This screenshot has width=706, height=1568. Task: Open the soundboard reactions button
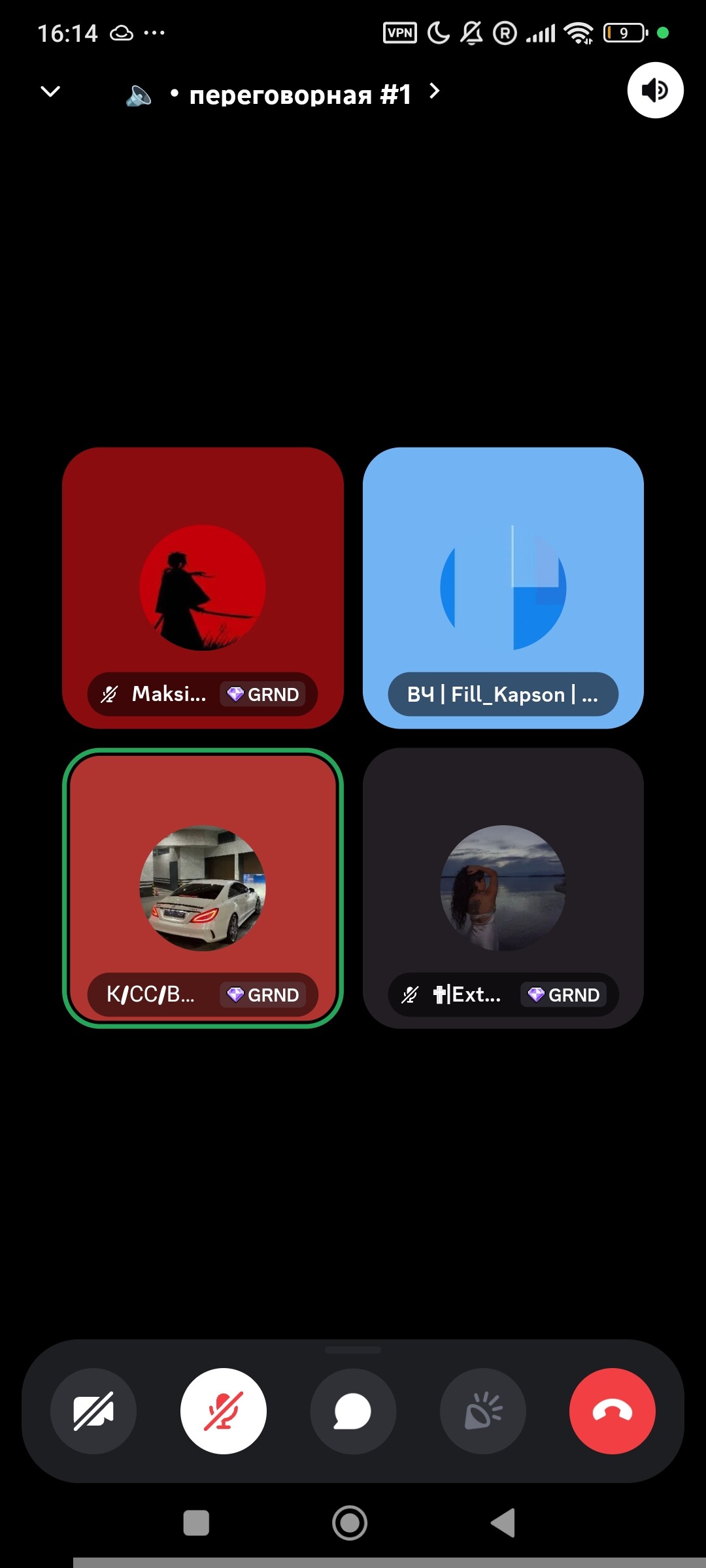pyautogui.click(x=483, y=1411)
